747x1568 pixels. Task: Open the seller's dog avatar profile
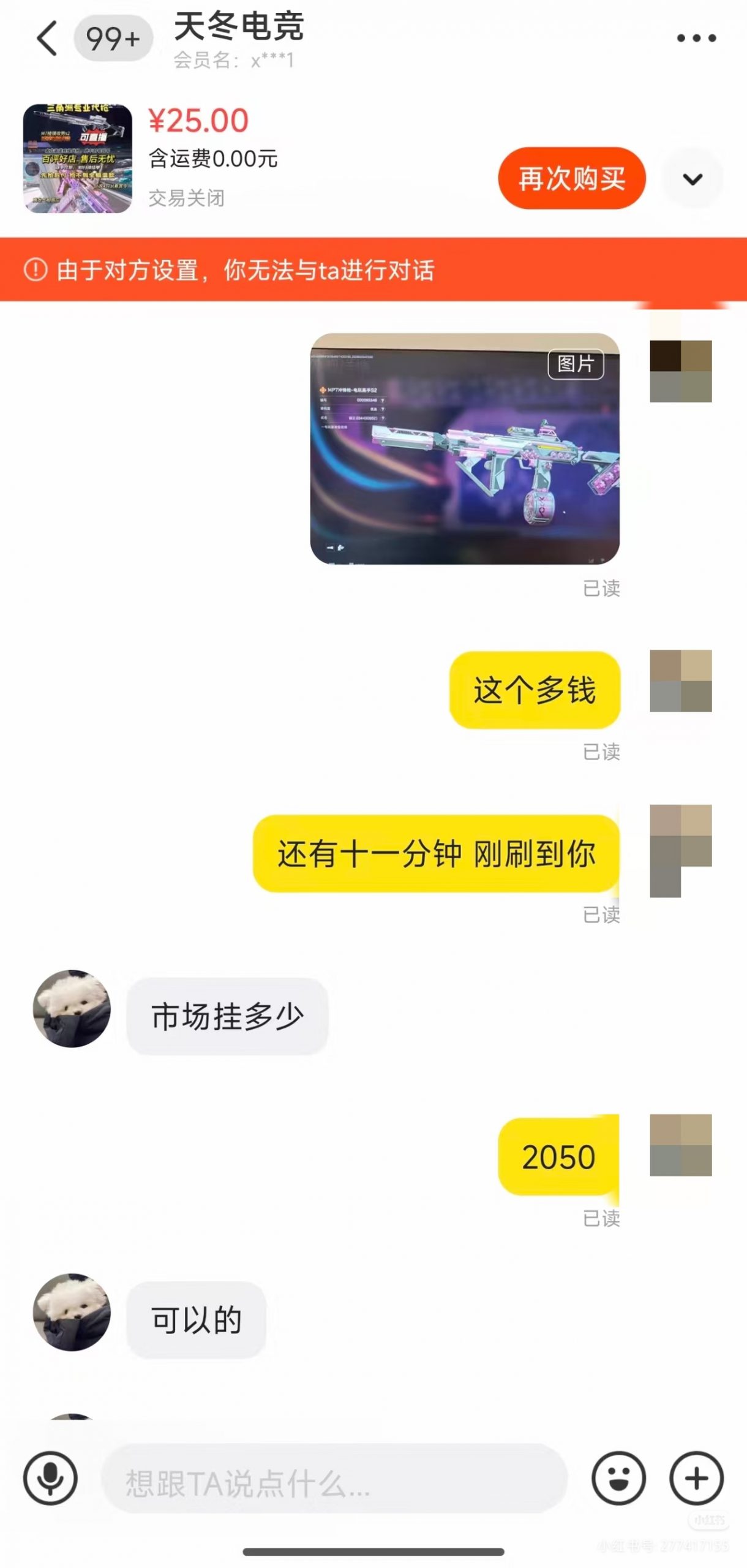(x=72, y=1008)
